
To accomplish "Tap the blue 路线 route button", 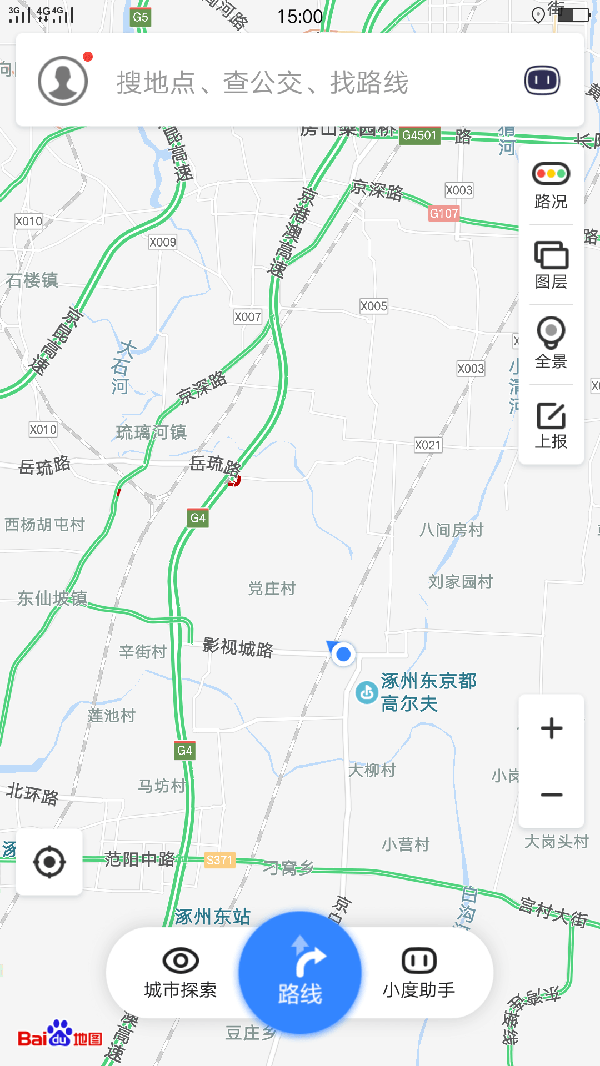I will tap(300, 972).
